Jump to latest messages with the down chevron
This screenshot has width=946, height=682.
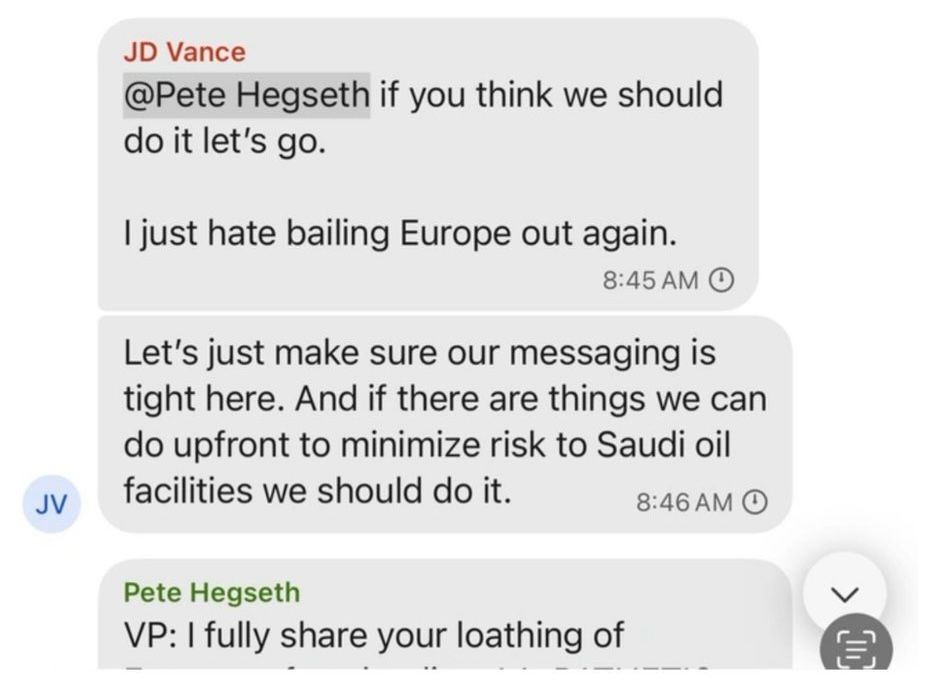844,594
